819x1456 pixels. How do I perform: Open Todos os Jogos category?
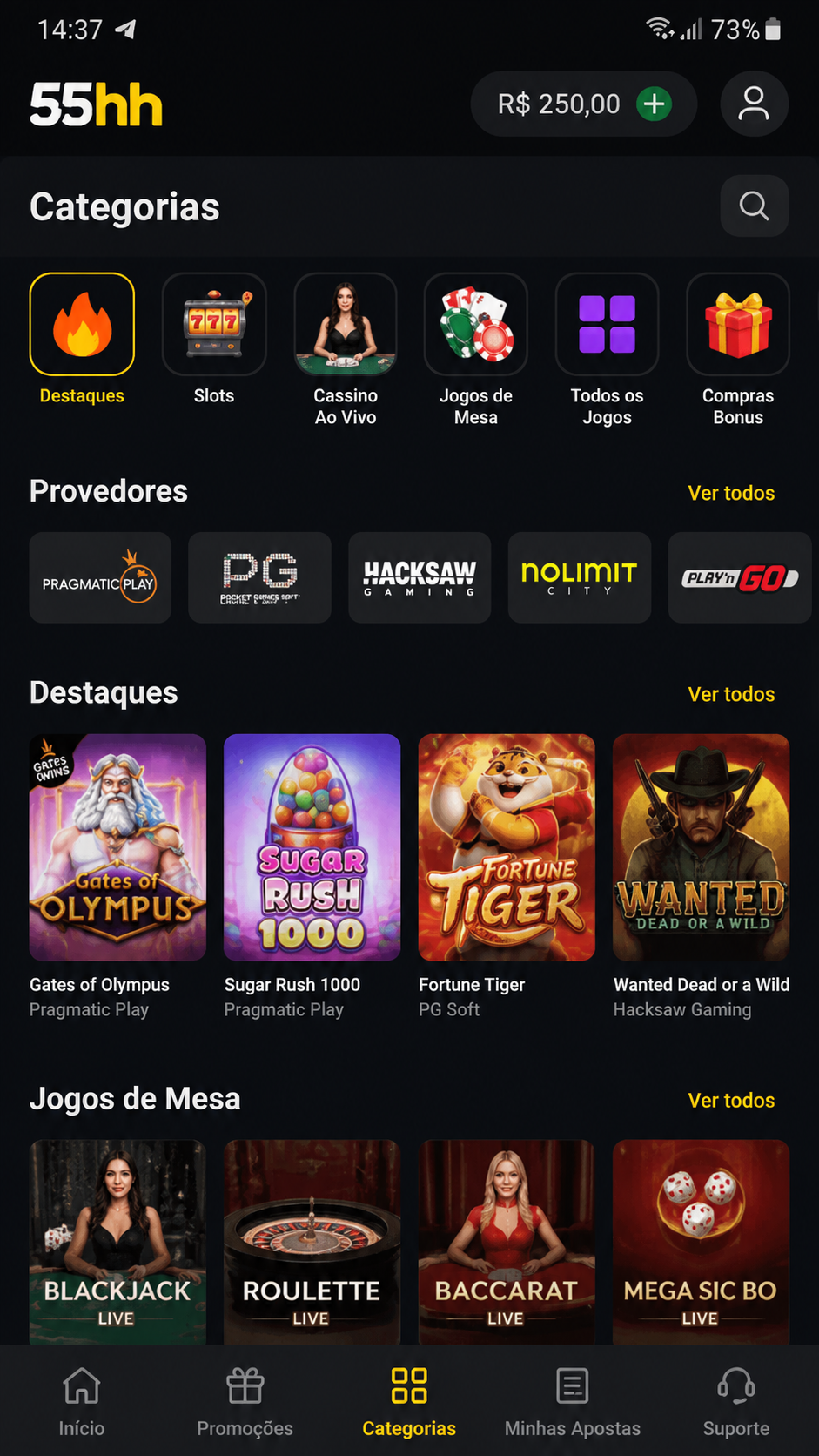point(607,350)
